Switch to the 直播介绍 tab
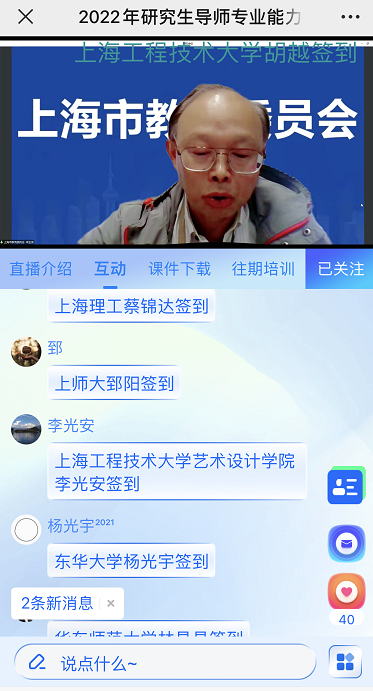 41,269
